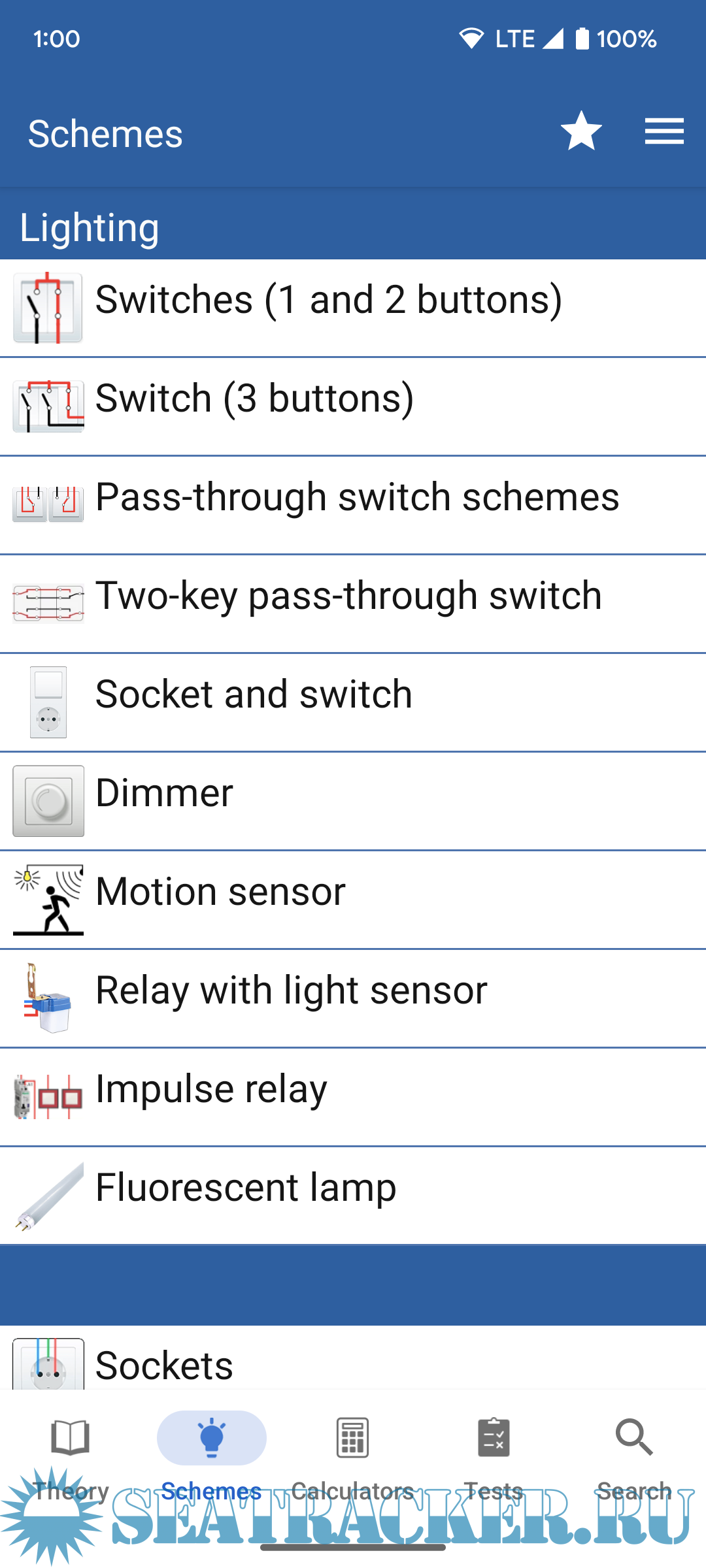Screen dimensions: 706x1568
Task: View Pass-through switch schemes
Action: pos(353,505)
